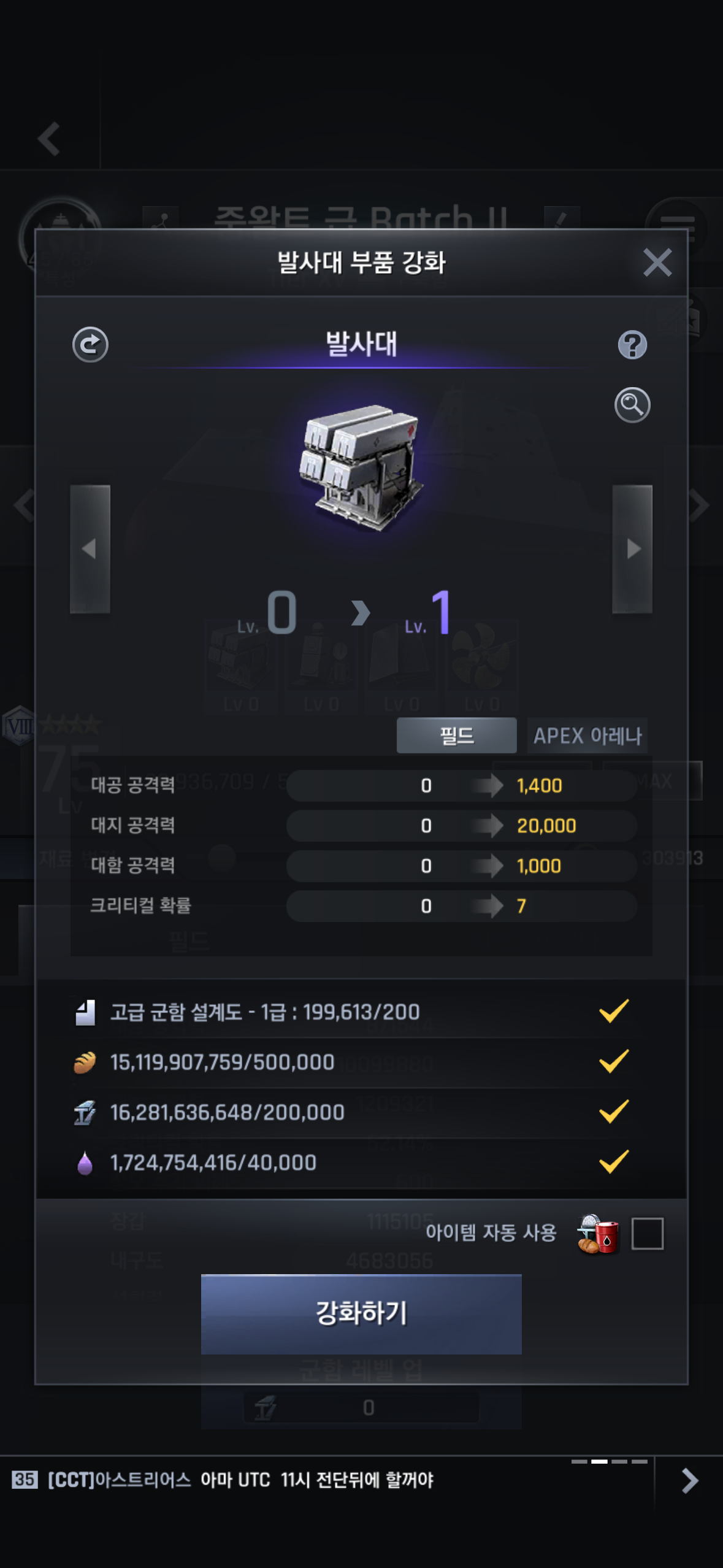Switch to the APEX 아레나 tab
Image resolution: width=723 pixels, height=1568 pixels.
pos(587,735)
